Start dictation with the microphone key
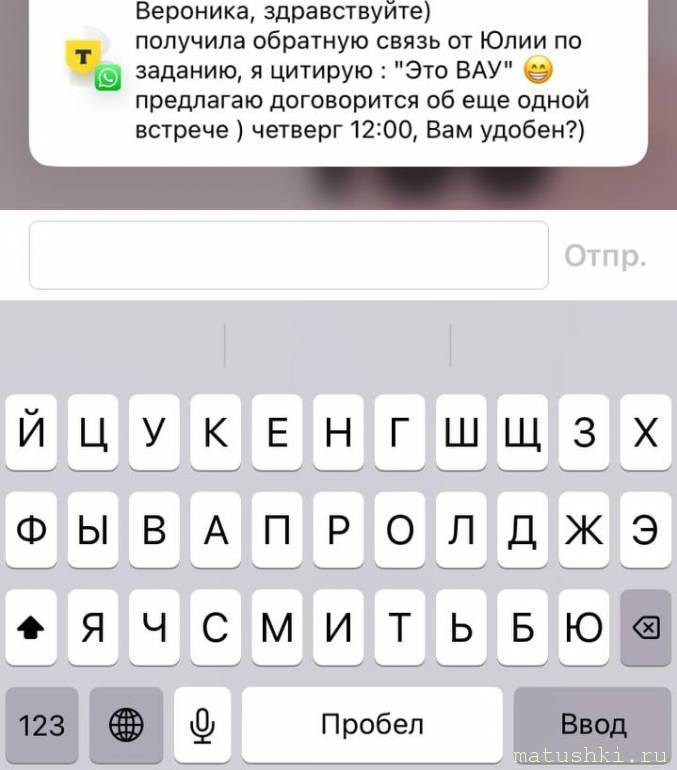Screen dimensions: 677x770 click(203, 724)
